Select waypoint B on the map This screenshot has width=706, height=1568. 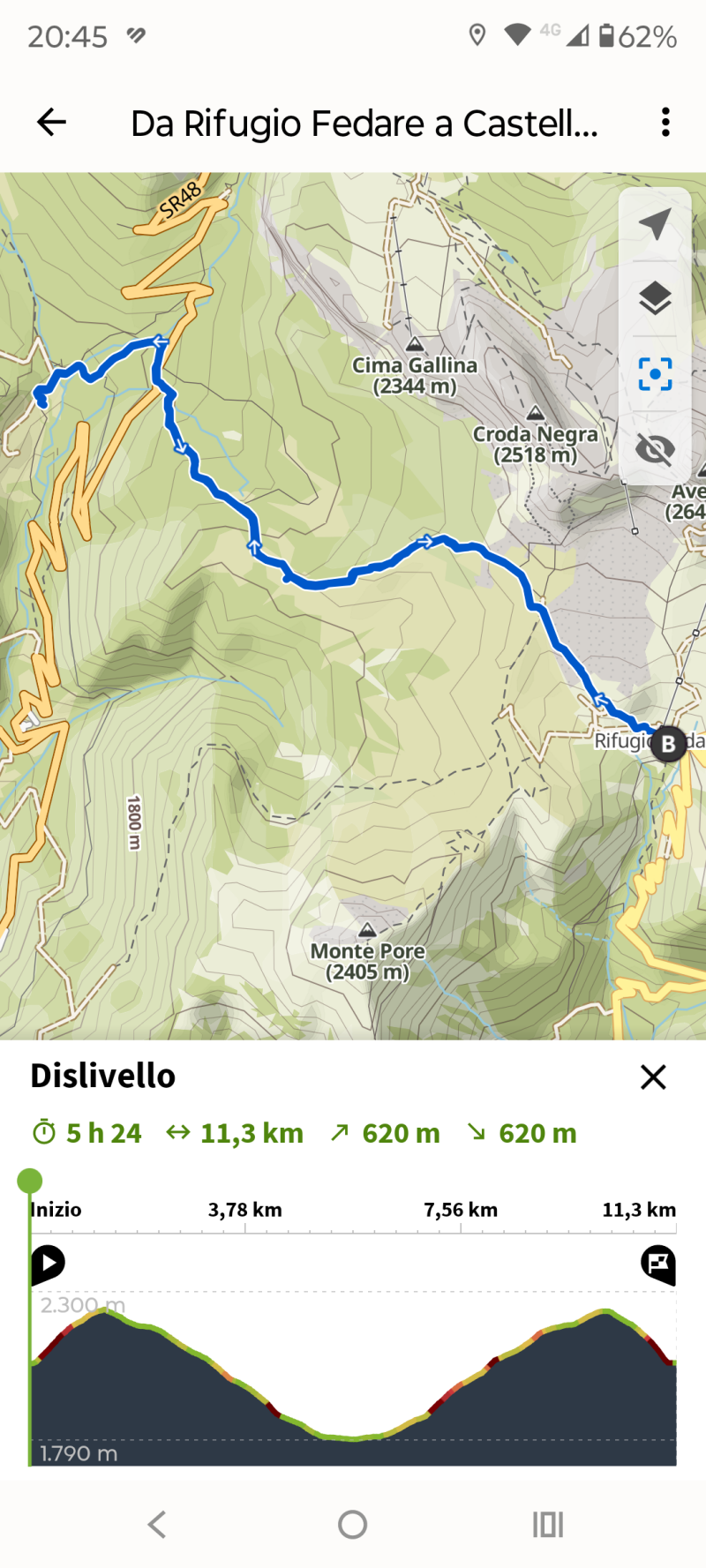click(668, 744)
